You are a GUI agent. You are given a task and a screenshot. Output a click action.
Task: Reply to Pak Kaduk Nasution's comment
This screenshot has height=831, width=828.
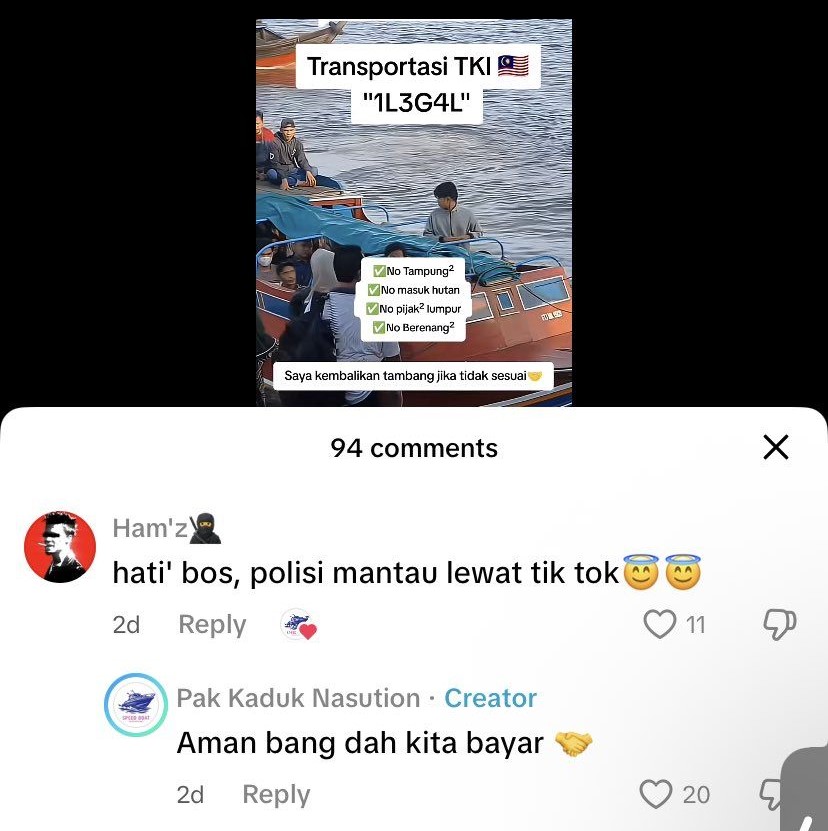[x=276, y=795]
